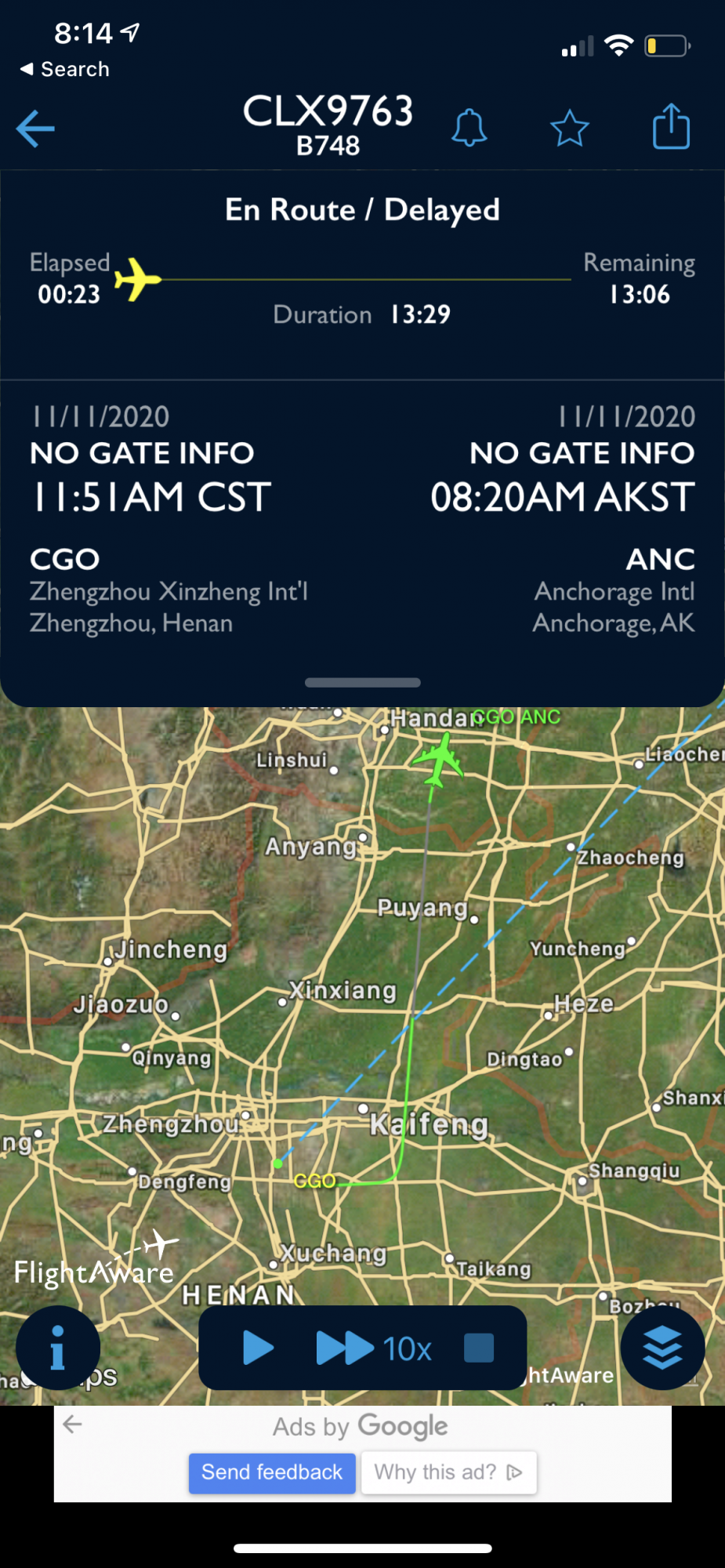Fast-forward the replay at 10x speed
The image size is (725, 1568).
pos(374,1348)
